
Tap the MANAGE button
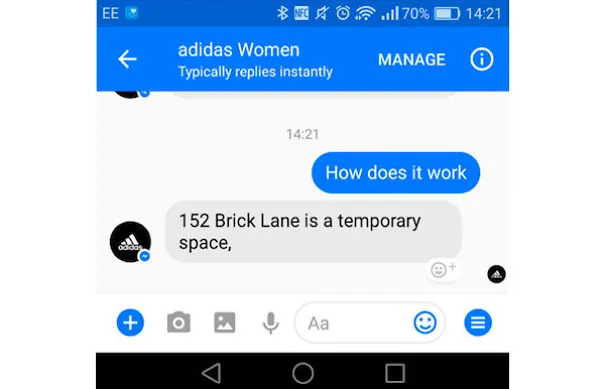[x=412, y=60]
